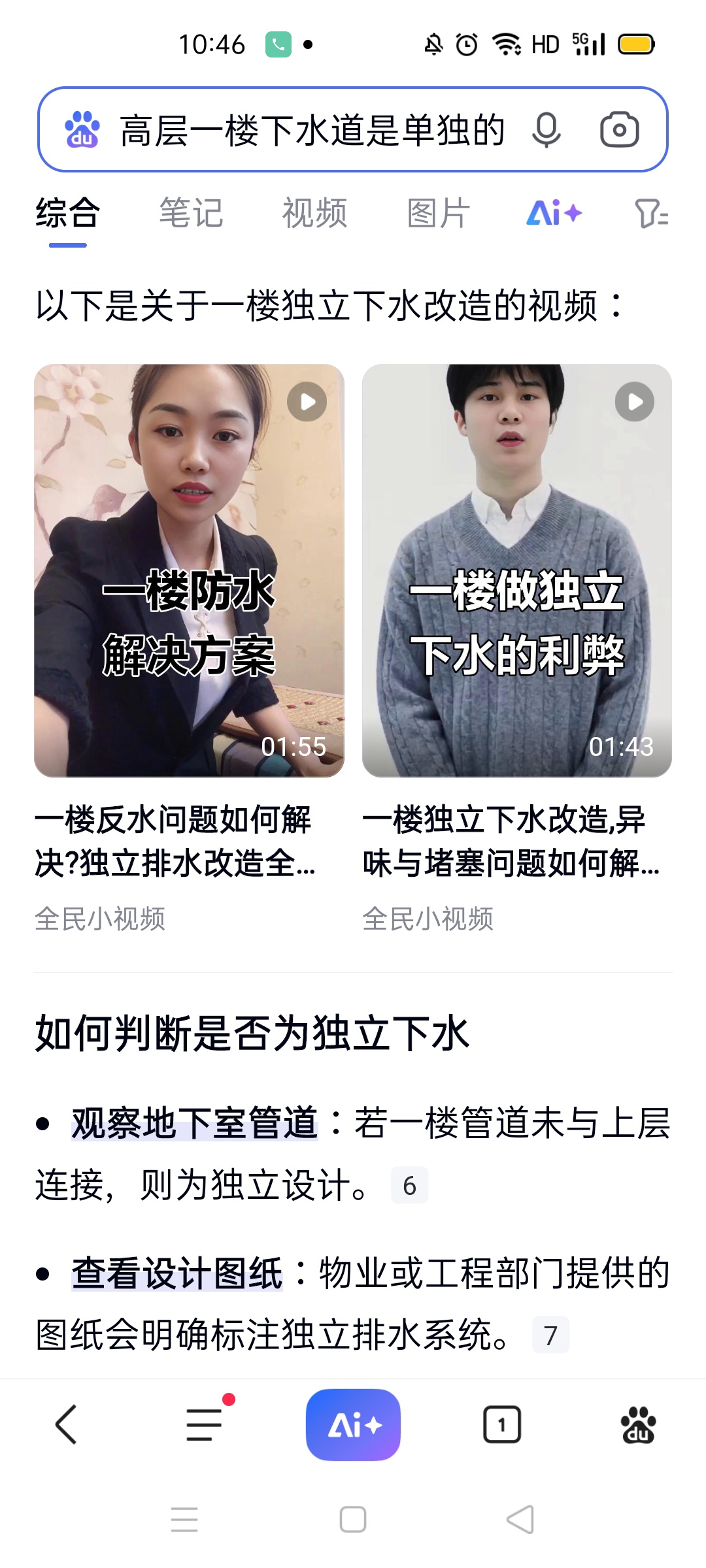
Task: Tap the search box with query 高层一楼下水道是单独的
Action: click(x=312, y=130)
